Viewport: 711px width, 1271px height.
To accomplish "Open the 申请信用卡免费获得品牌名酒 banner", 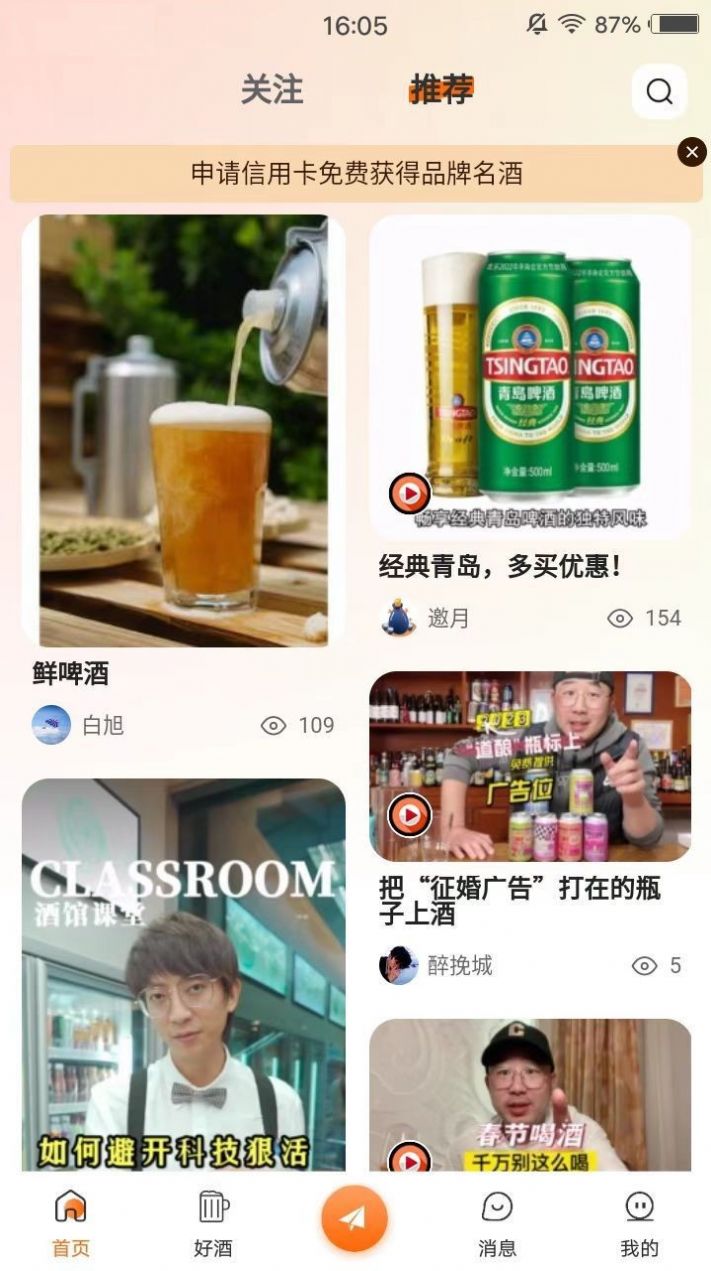I will point(356,174).
